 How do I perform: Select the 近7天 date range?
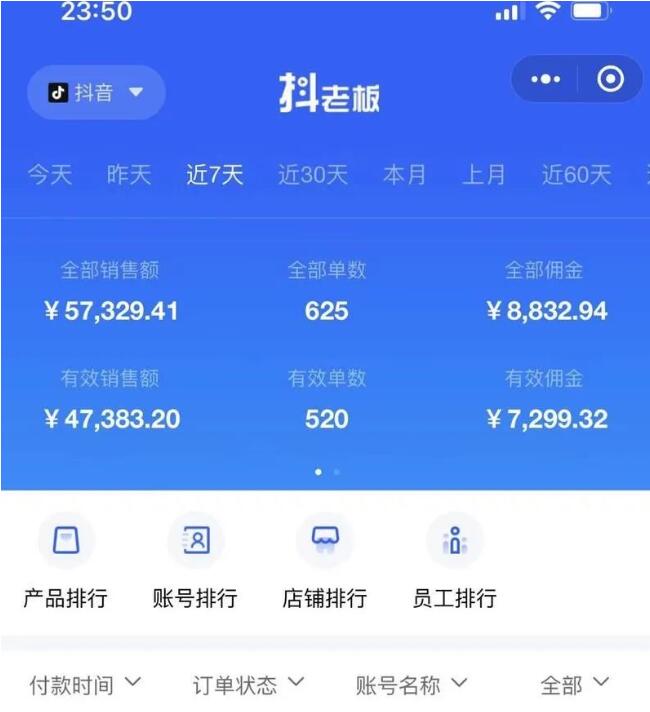(x=215, y=175)
